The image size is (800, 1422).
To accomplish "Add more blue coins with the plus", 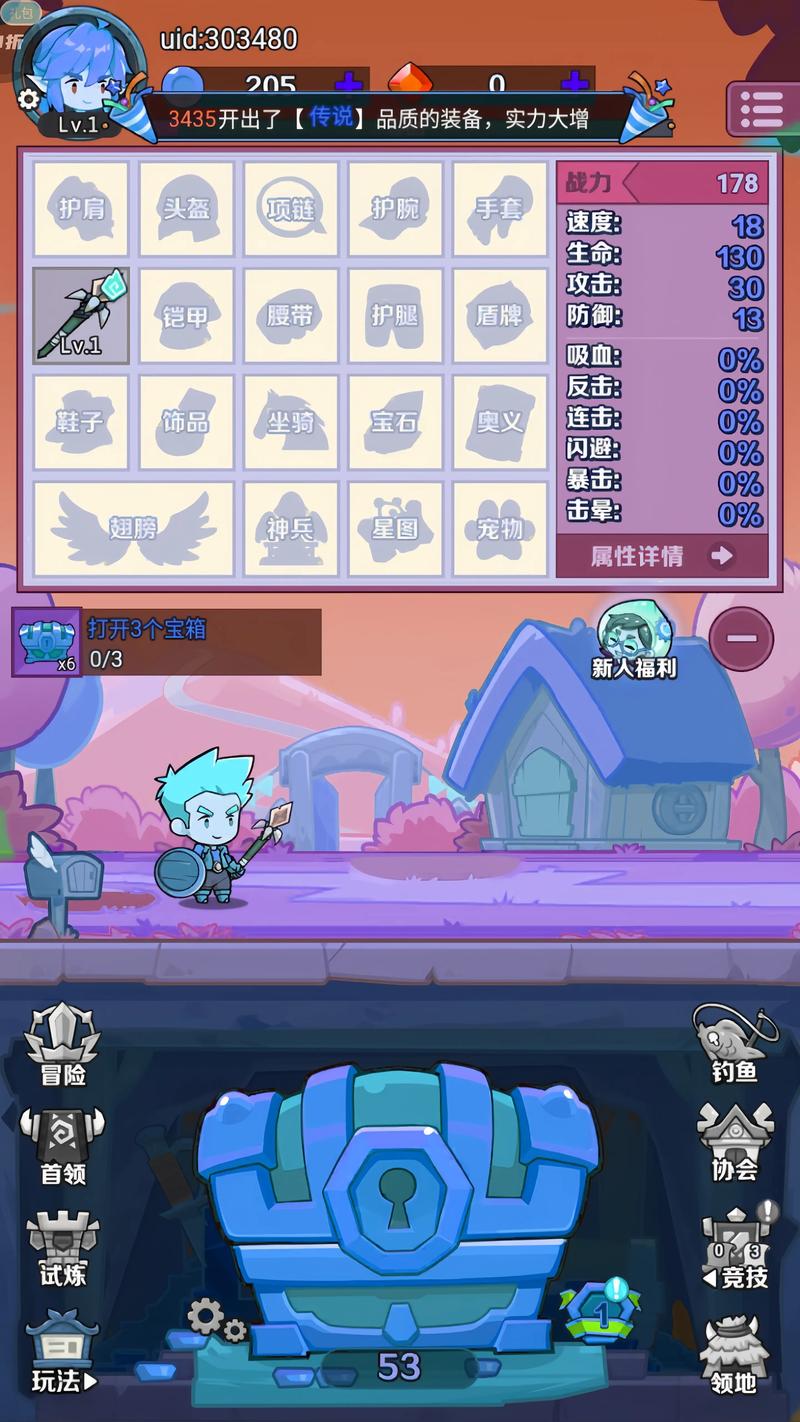I will tap(347, 83).
